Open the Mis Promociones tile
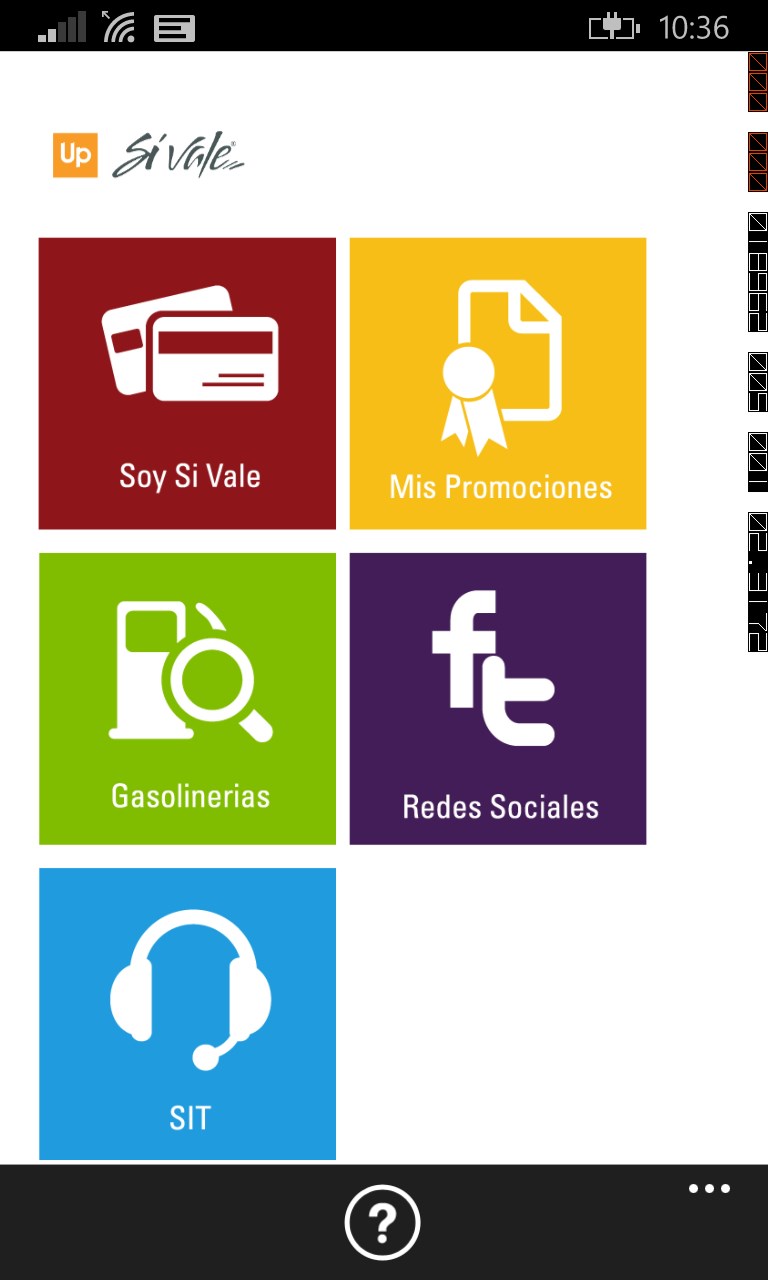 (497, 383)
